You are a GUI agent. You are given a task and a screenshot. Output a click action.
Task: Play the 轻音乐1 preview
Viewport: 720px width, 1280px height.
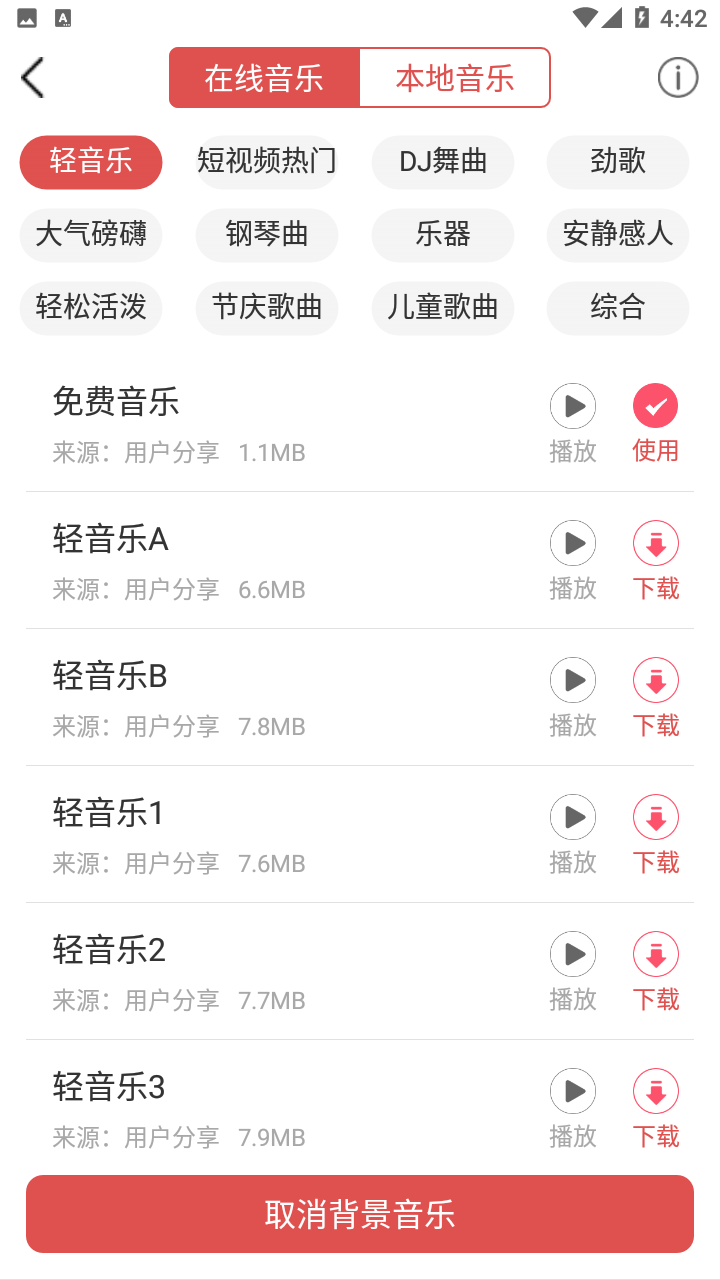click(573, 818)
